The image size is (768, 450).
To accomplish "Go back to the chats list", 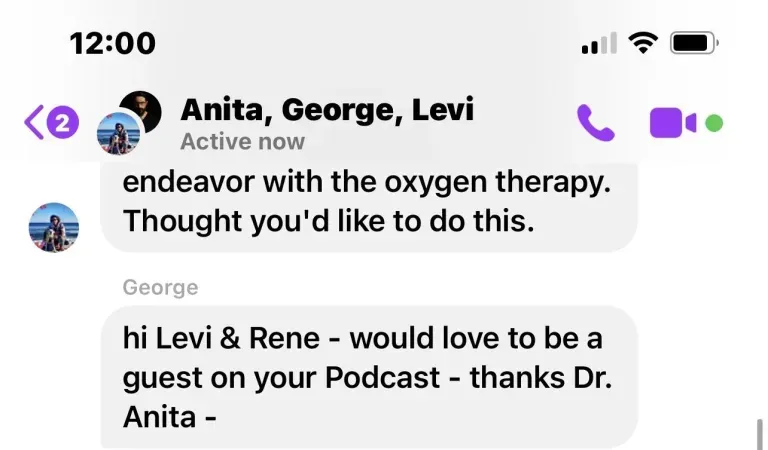I will tap(48, 123).
